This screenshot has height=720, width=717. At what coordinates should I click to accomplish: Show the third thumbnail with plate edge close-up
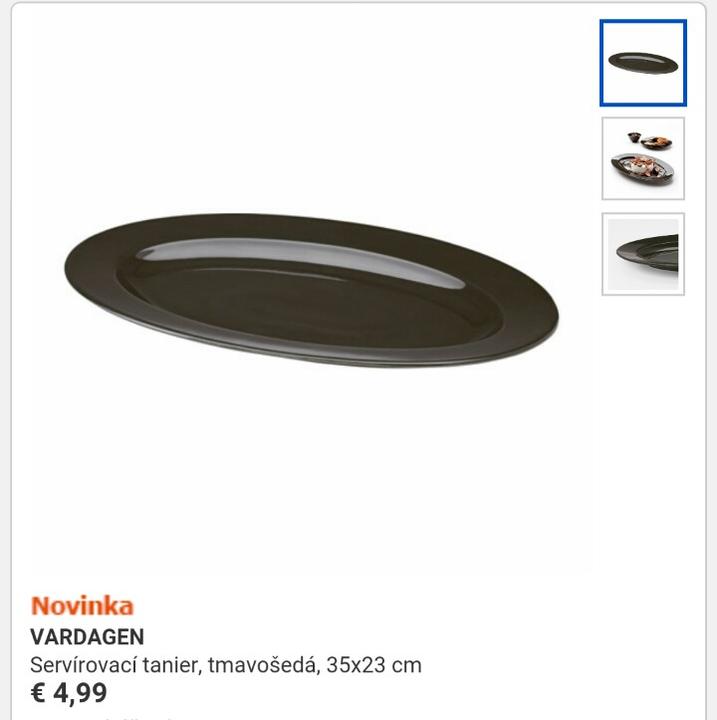point(643,254)
